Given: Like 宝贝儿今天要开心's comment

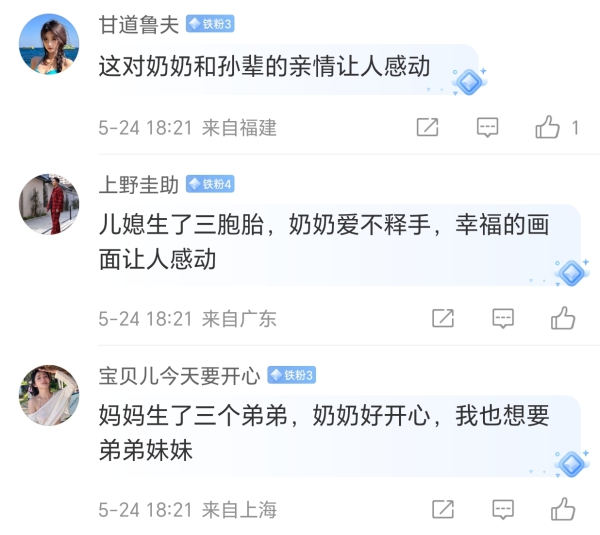Looking at the screenshot, I should point(563,509).
